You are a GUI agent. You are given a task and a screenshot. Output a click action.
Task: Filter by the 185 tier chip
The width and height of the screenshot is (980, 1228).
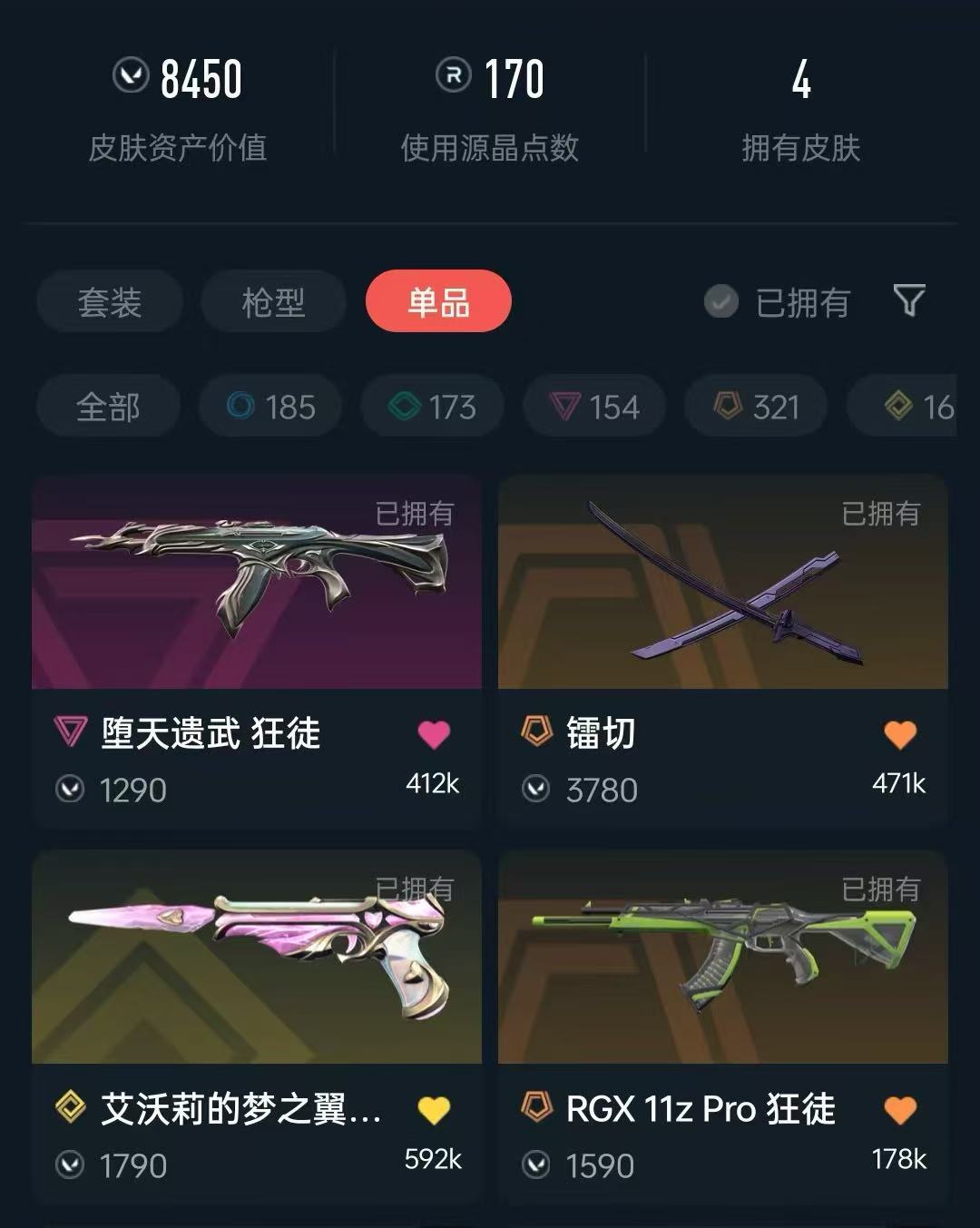click(x=270, y=406)
